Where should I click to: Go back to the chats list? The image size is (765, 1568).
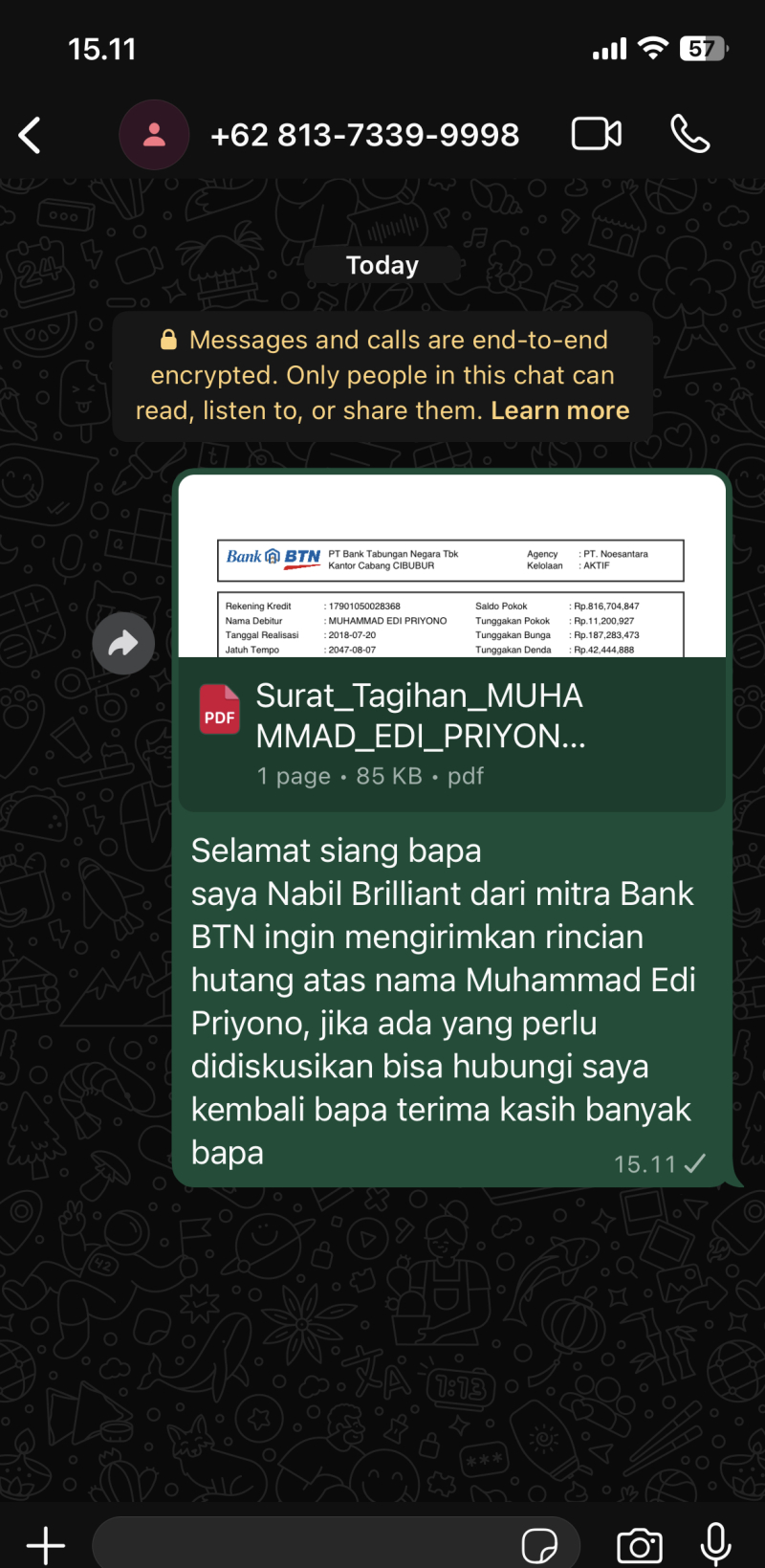coord(31,135)
